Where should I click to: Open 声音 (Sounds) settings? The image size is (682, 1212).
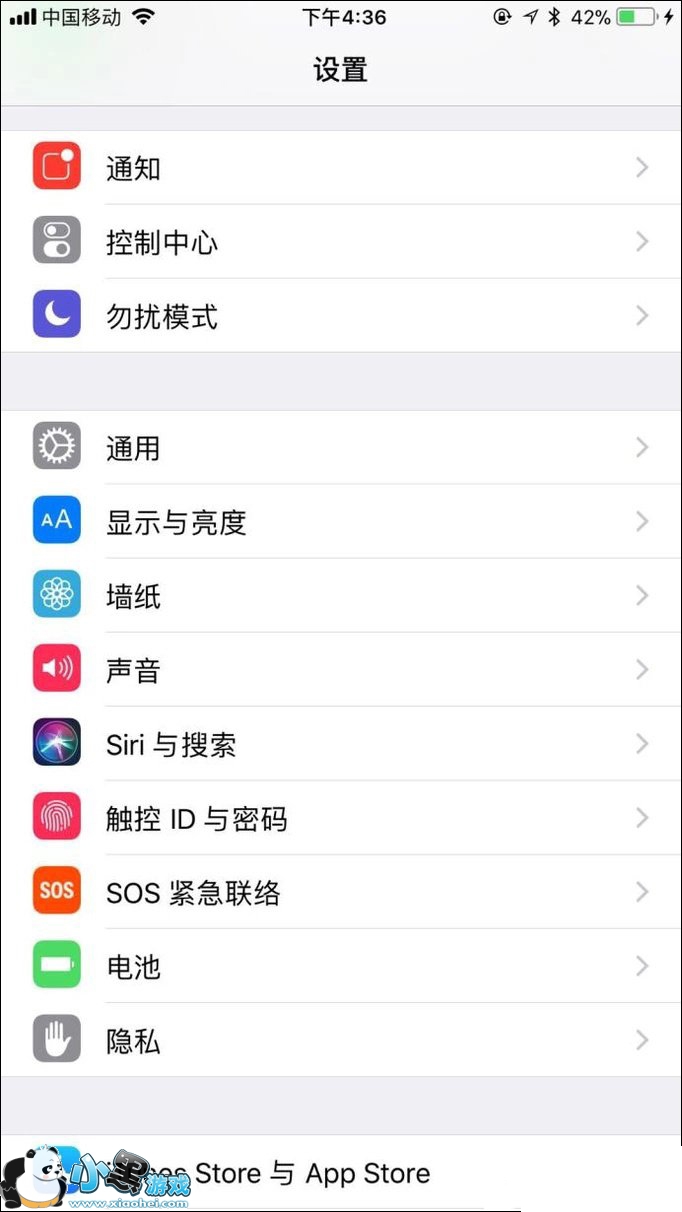point(340,669)
